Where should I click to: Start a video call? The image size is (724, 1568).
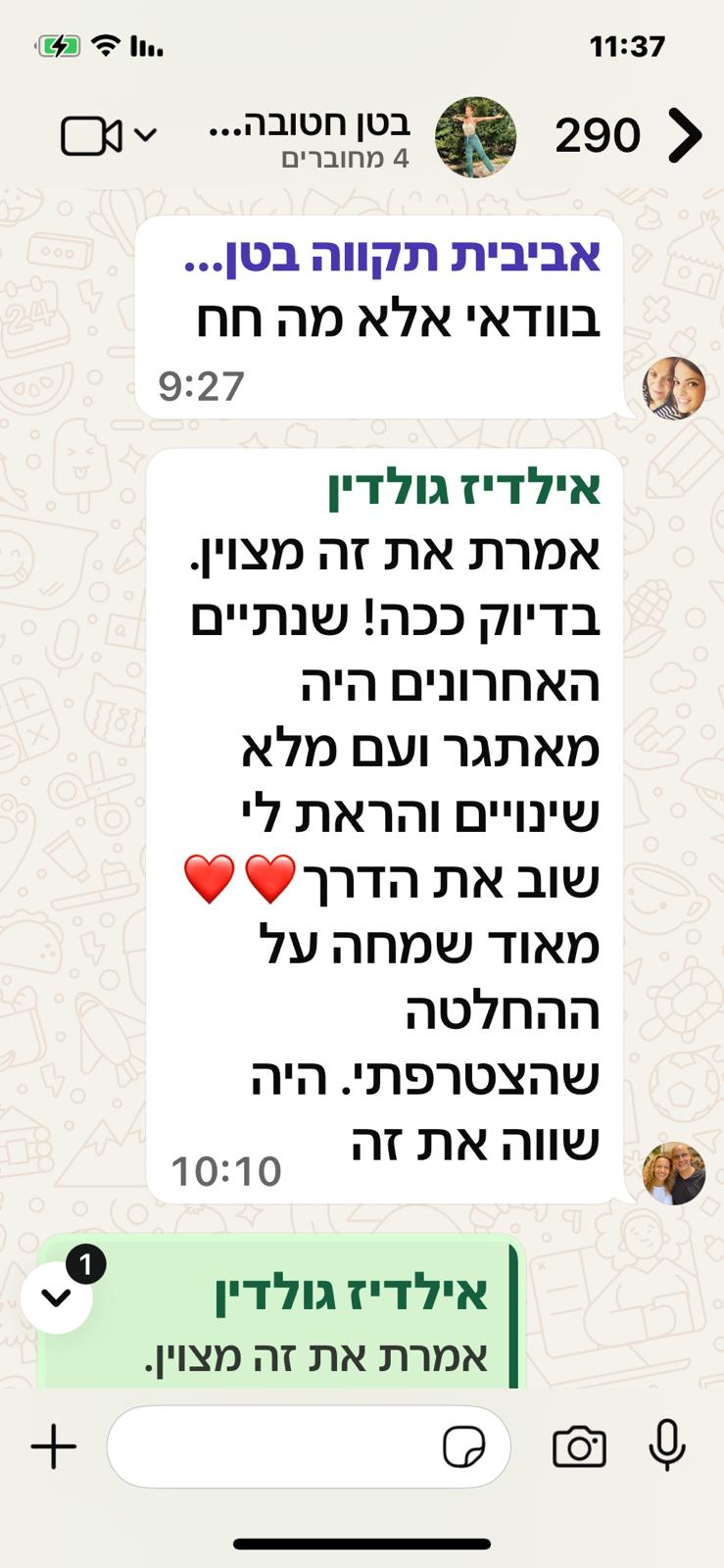click(x=90, y=136)
